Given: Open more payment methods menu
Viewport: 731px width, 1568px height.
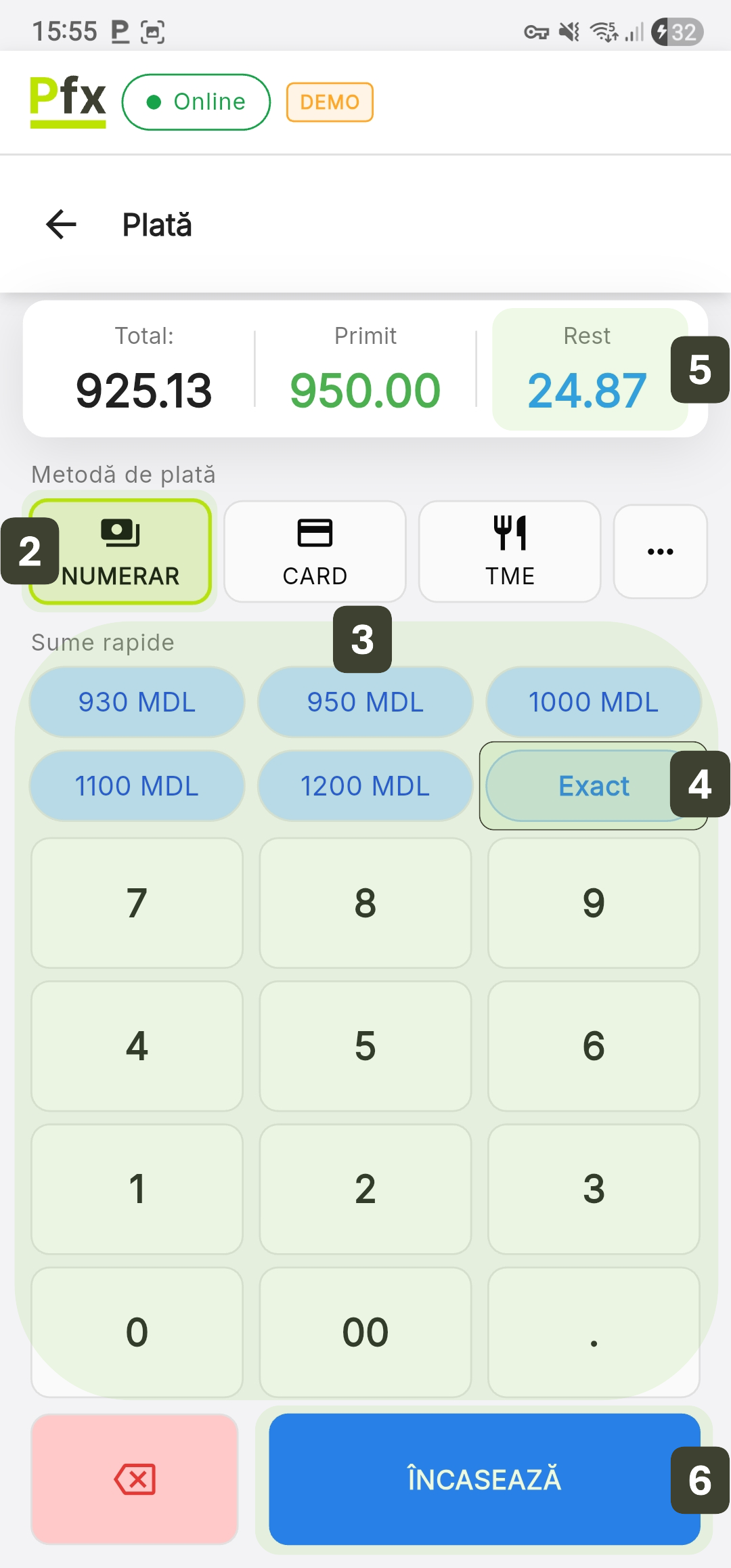Looking at the screenshot, I should [660, 552].
